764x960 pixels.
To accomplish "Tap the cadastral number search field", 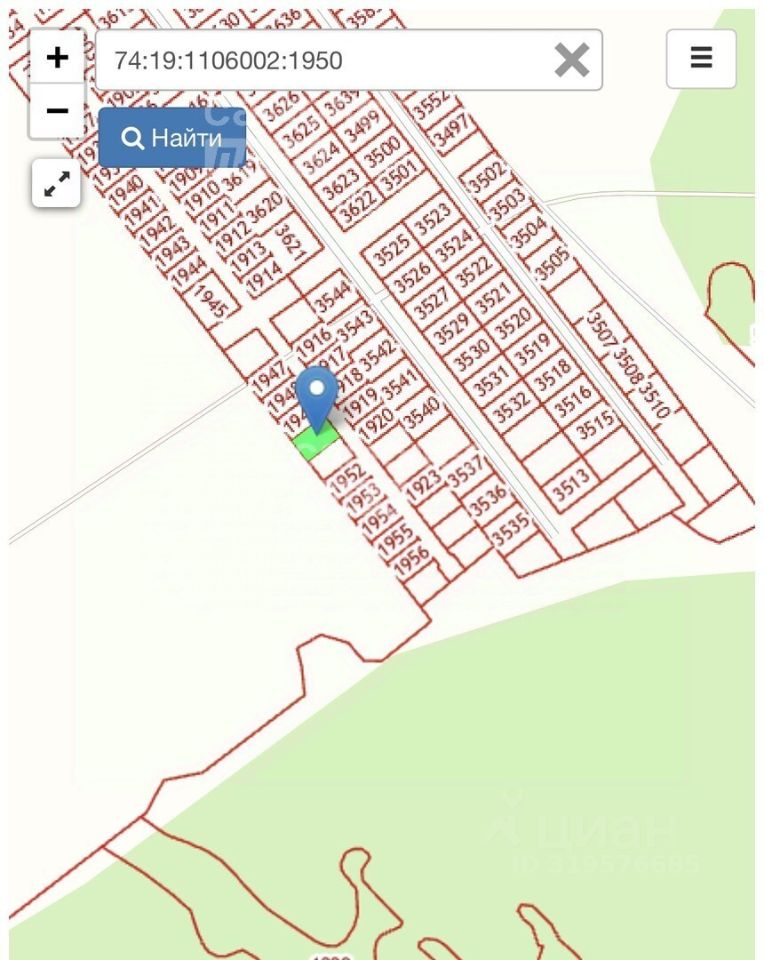I will 320,61.
